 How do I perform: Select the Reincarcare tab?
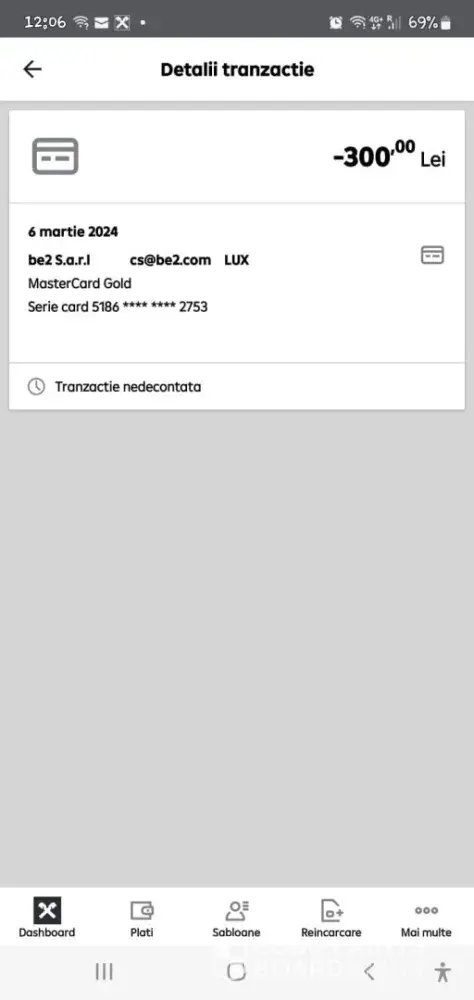coord(331,916)
